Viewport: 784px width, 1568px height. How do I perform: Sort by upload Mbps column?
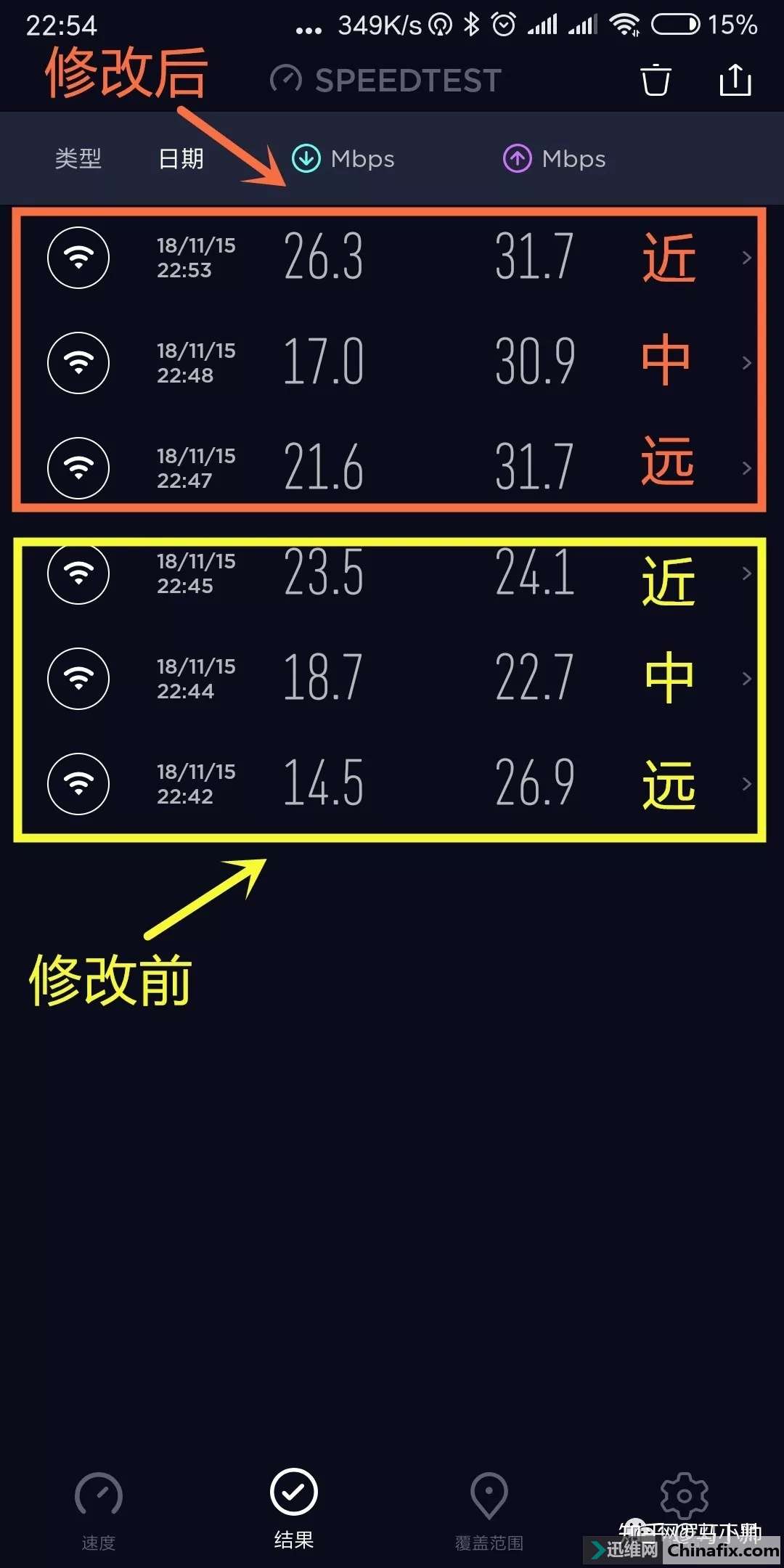click(x=555, y=158)
